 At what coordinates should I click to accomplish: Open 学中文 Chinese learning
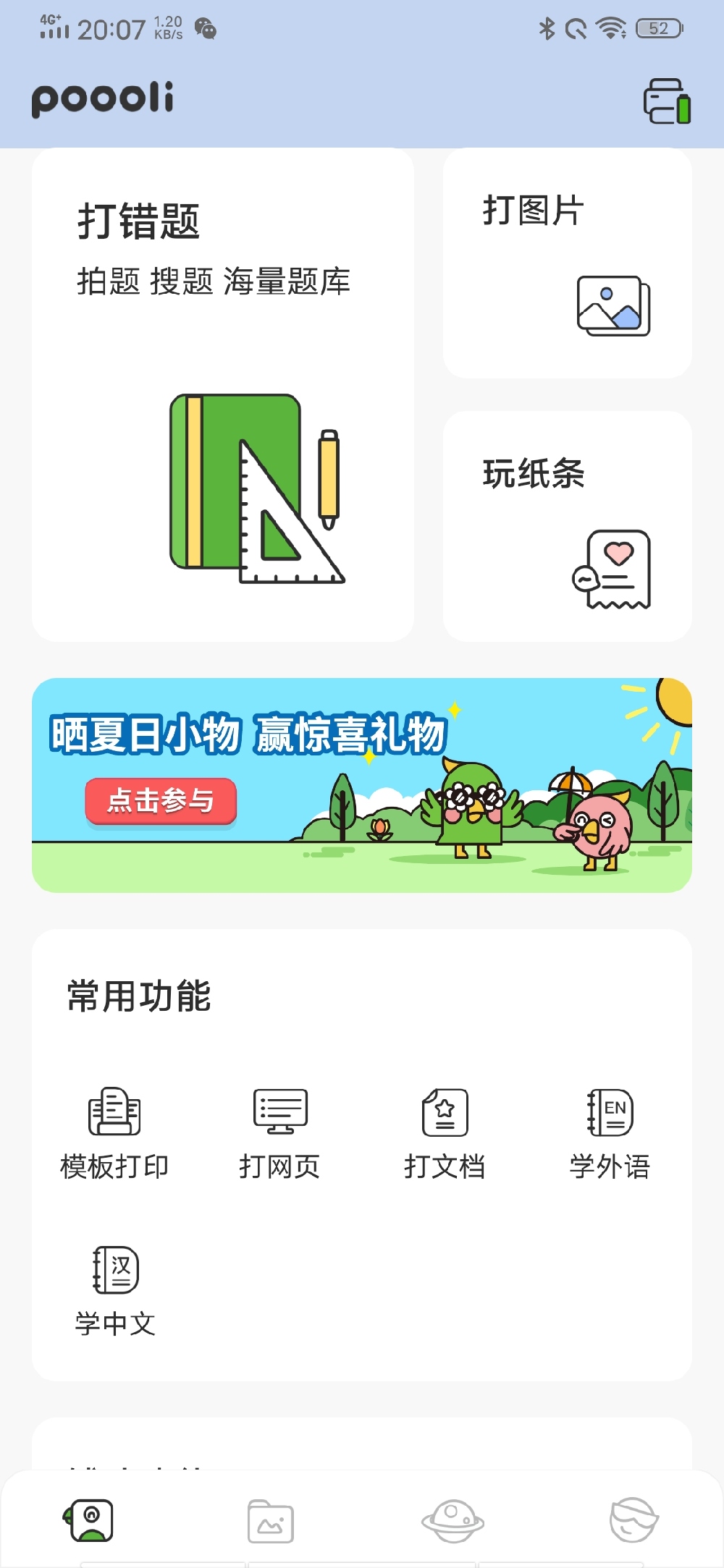115,1290
